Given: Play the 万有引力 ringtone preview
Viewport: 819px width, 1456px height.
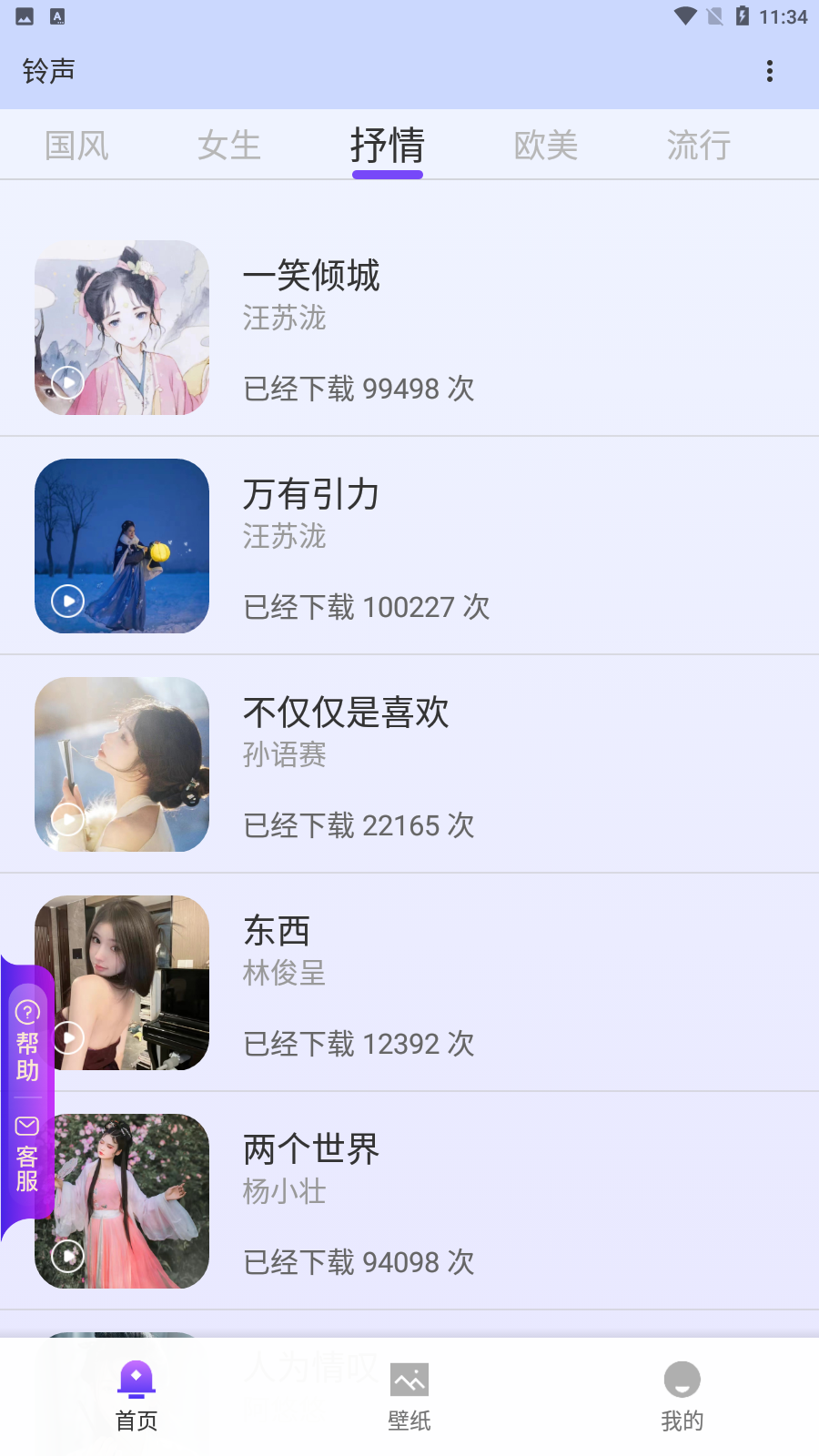Looking at the screenshot, I should [66, 602].
